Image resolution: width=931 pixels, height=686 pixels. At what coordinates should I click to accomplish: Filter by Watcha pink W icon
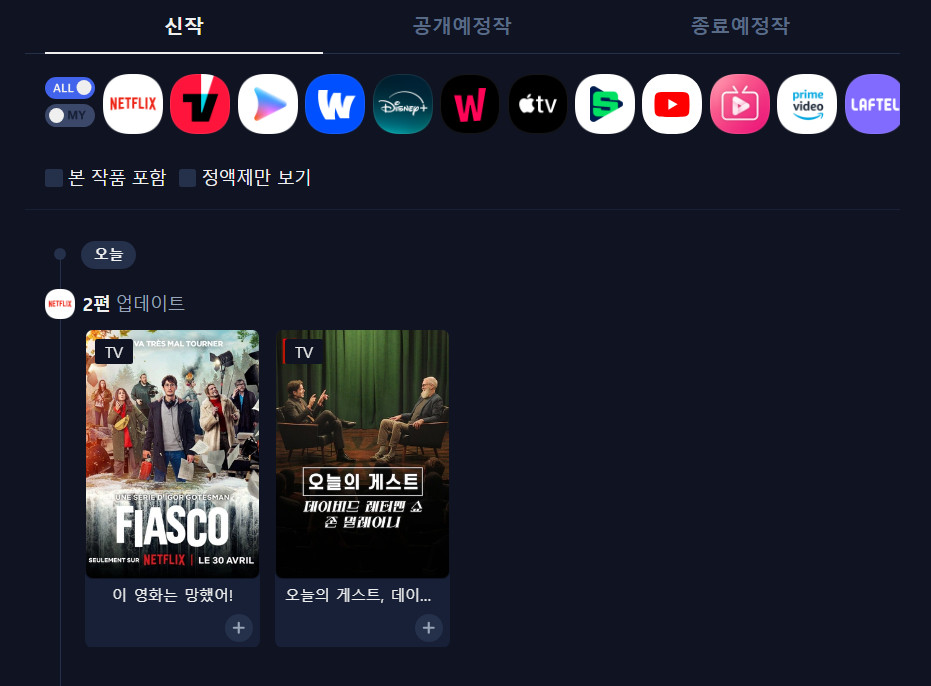click(x=470, y=104)
